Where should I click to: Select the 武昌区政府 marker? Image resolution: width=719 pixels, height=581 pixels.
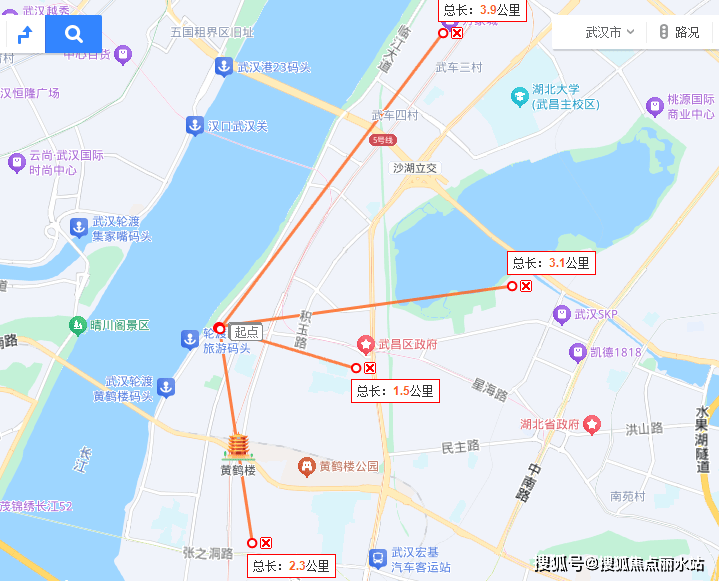(366, 344)
